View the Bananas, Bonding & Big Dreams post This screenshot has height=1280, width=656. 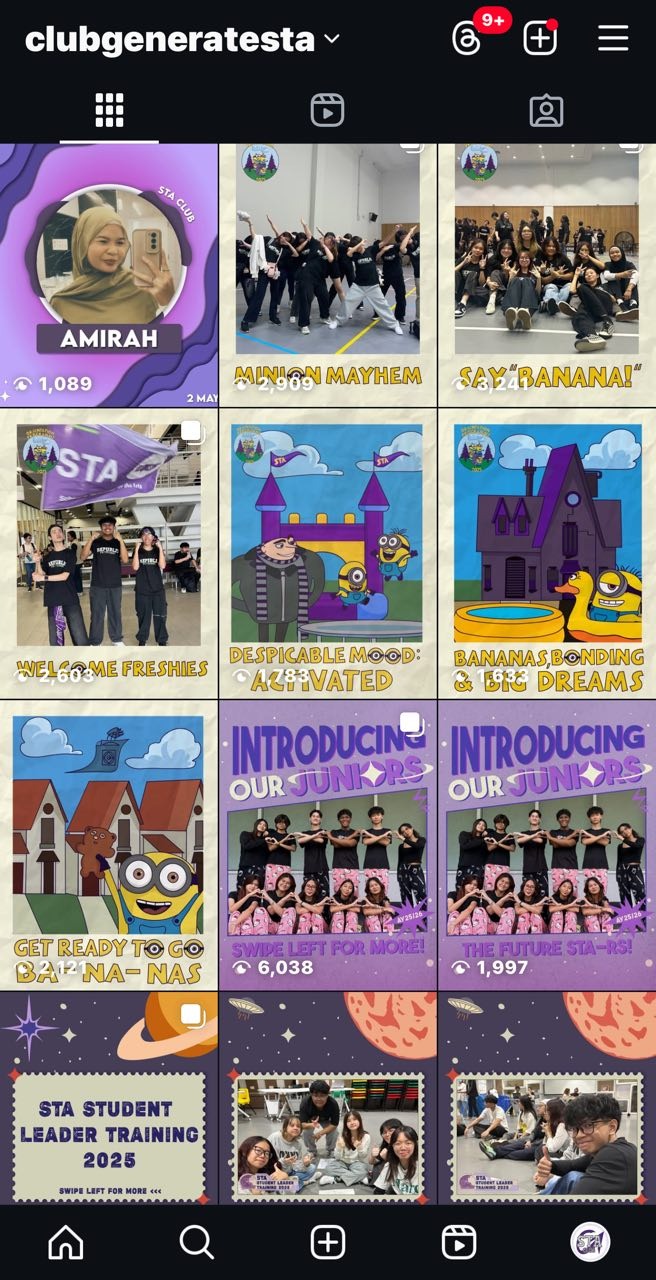pos(546,553)
